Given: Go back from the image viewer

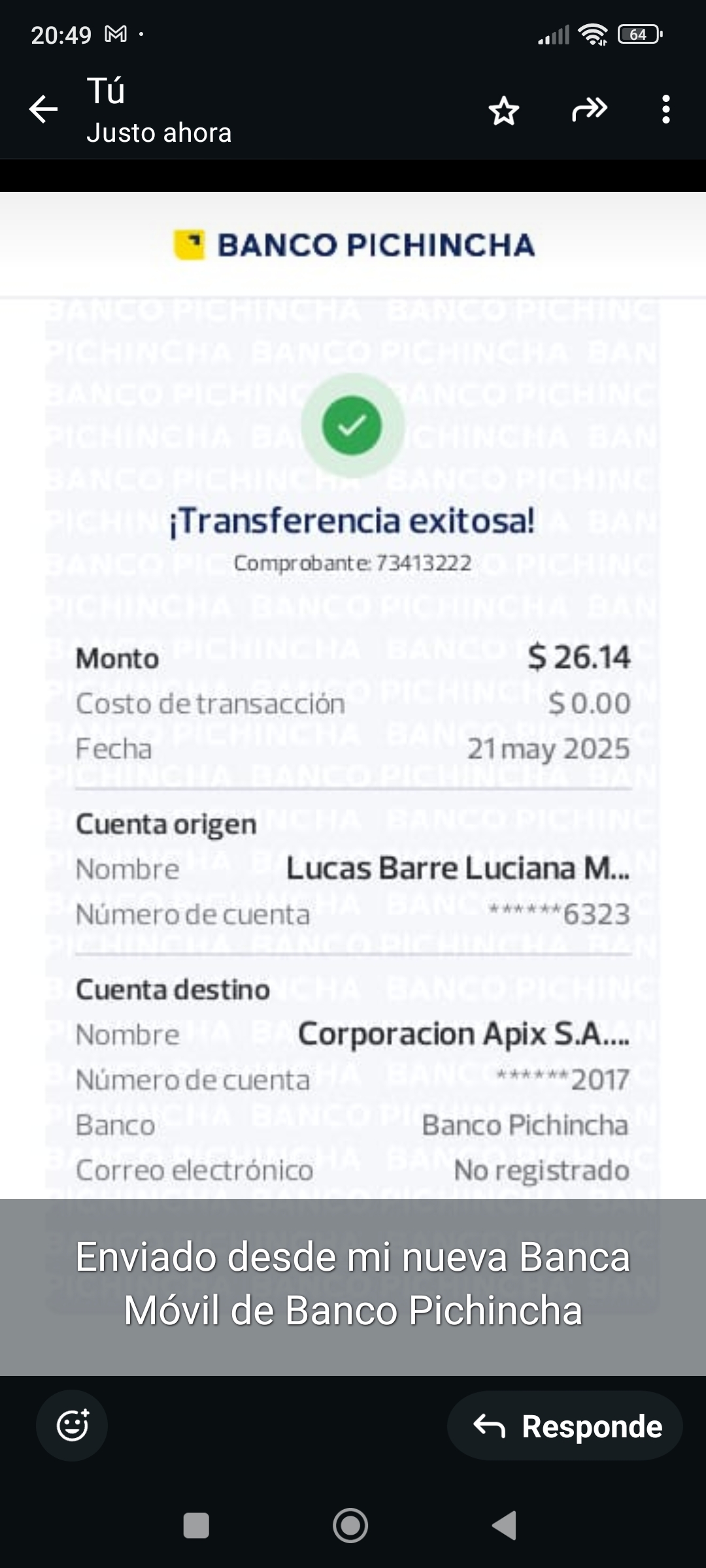Looking at the screenshot, I should coord(44,109).
